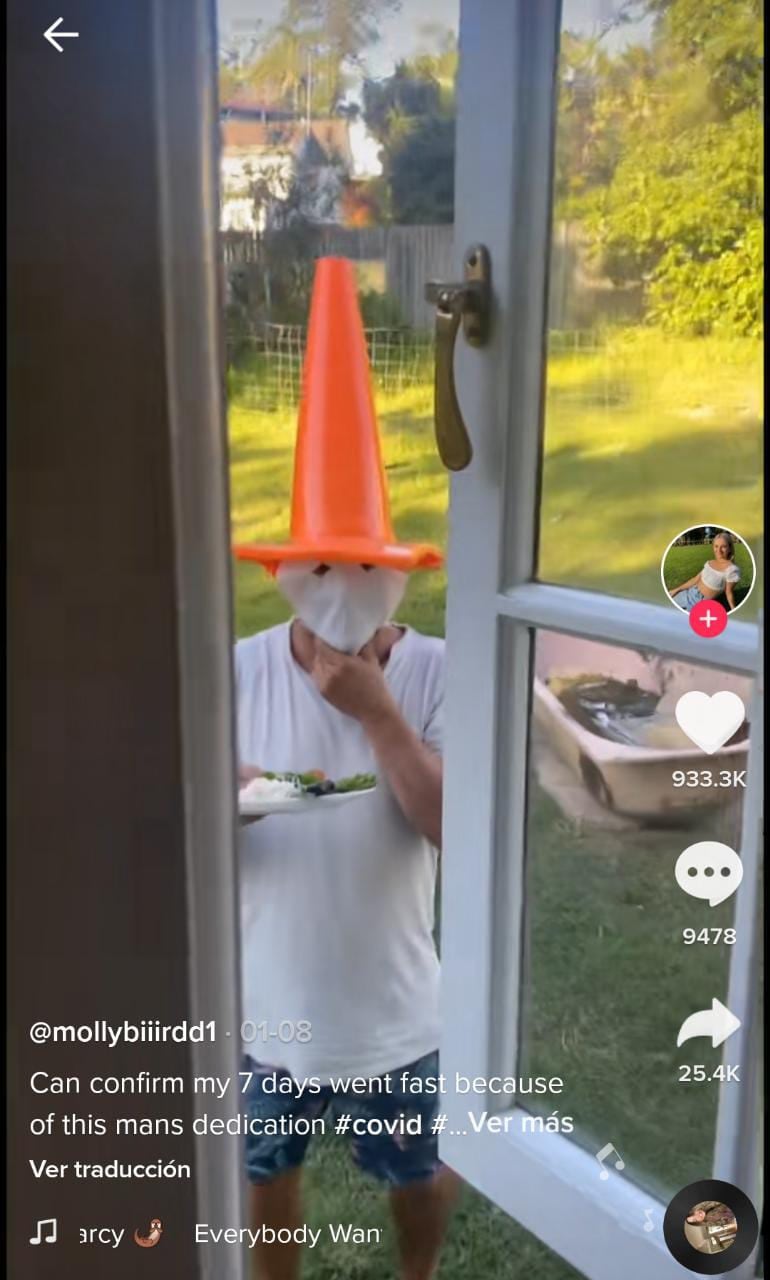Open the Everybody Wants sound title
770x1280 pixels.
click(287, 1234)
